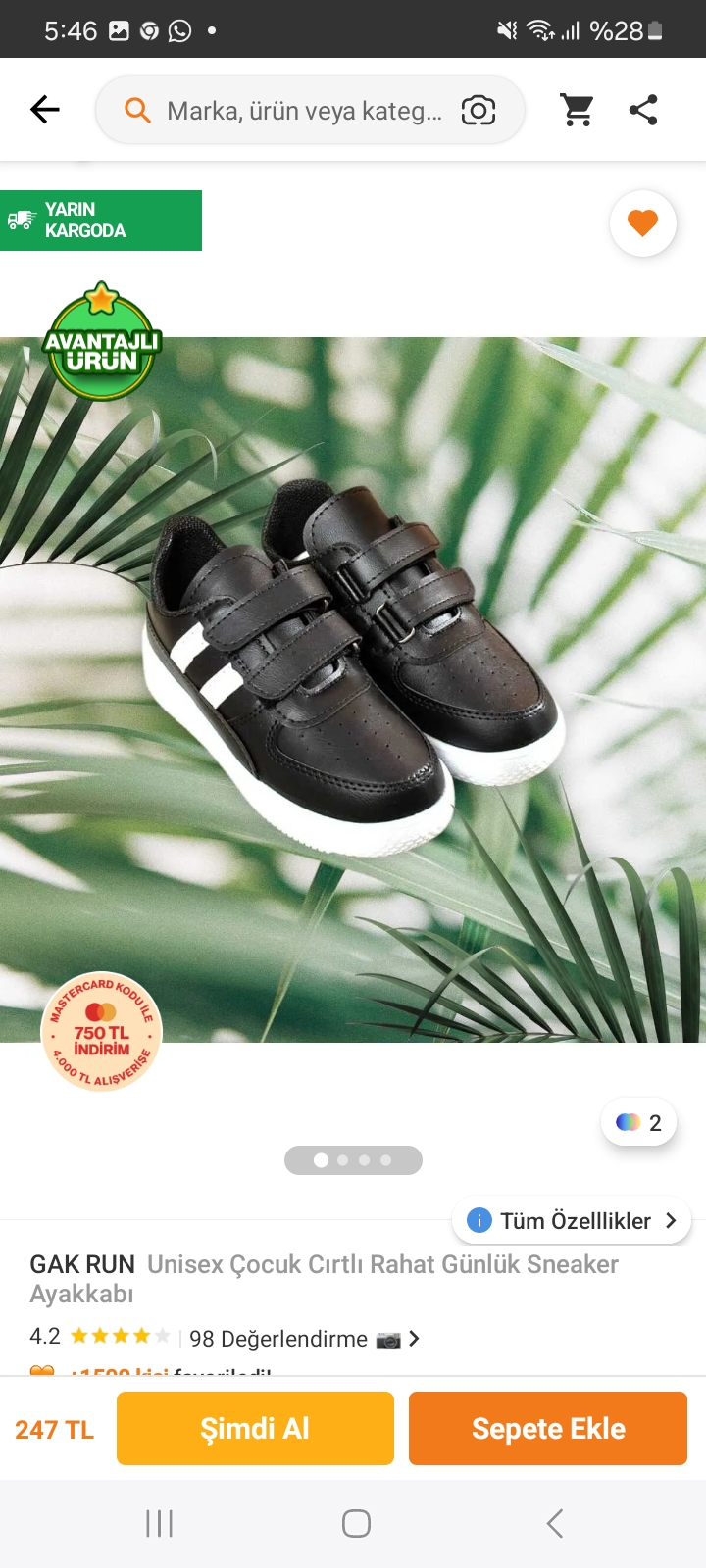Go to the system home screen
The image size is (706, 1568).
tap(356, 1523)
